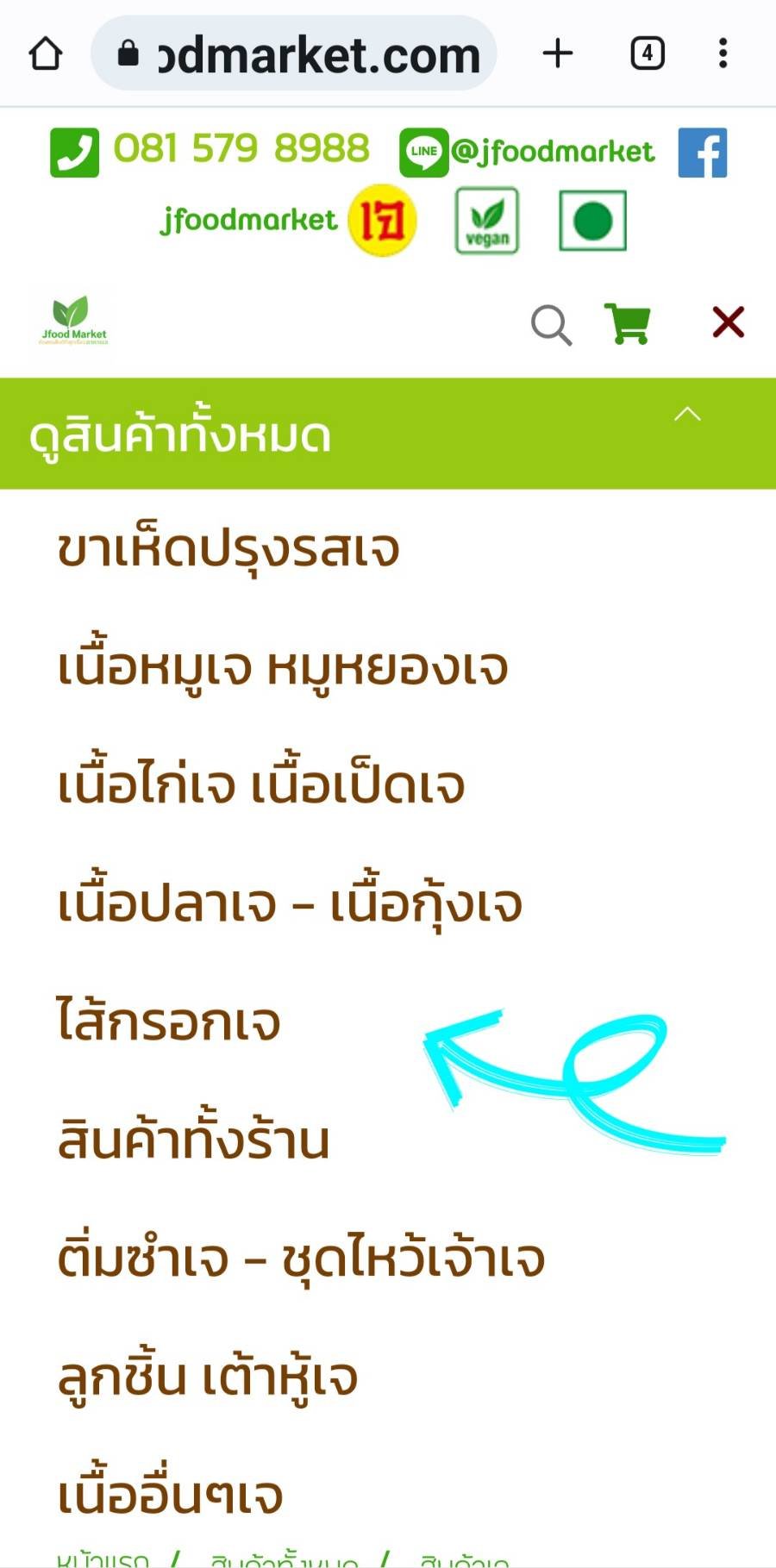Call the phone number 081 579 8988
Screen dimensions: 776x1568
[x=210, y=151]
